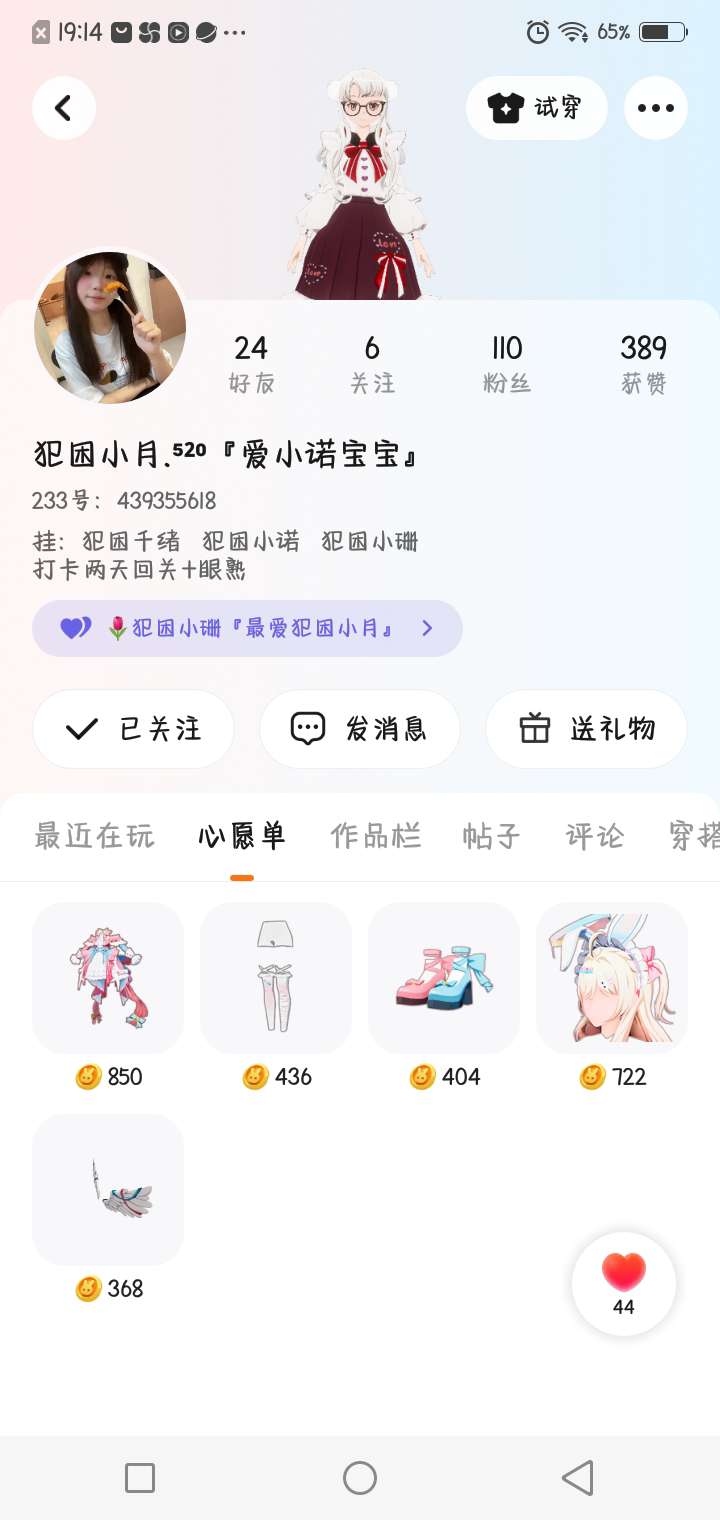Switch to the 最近在玩 tab
720x1520 pixels.
(94, 836)
